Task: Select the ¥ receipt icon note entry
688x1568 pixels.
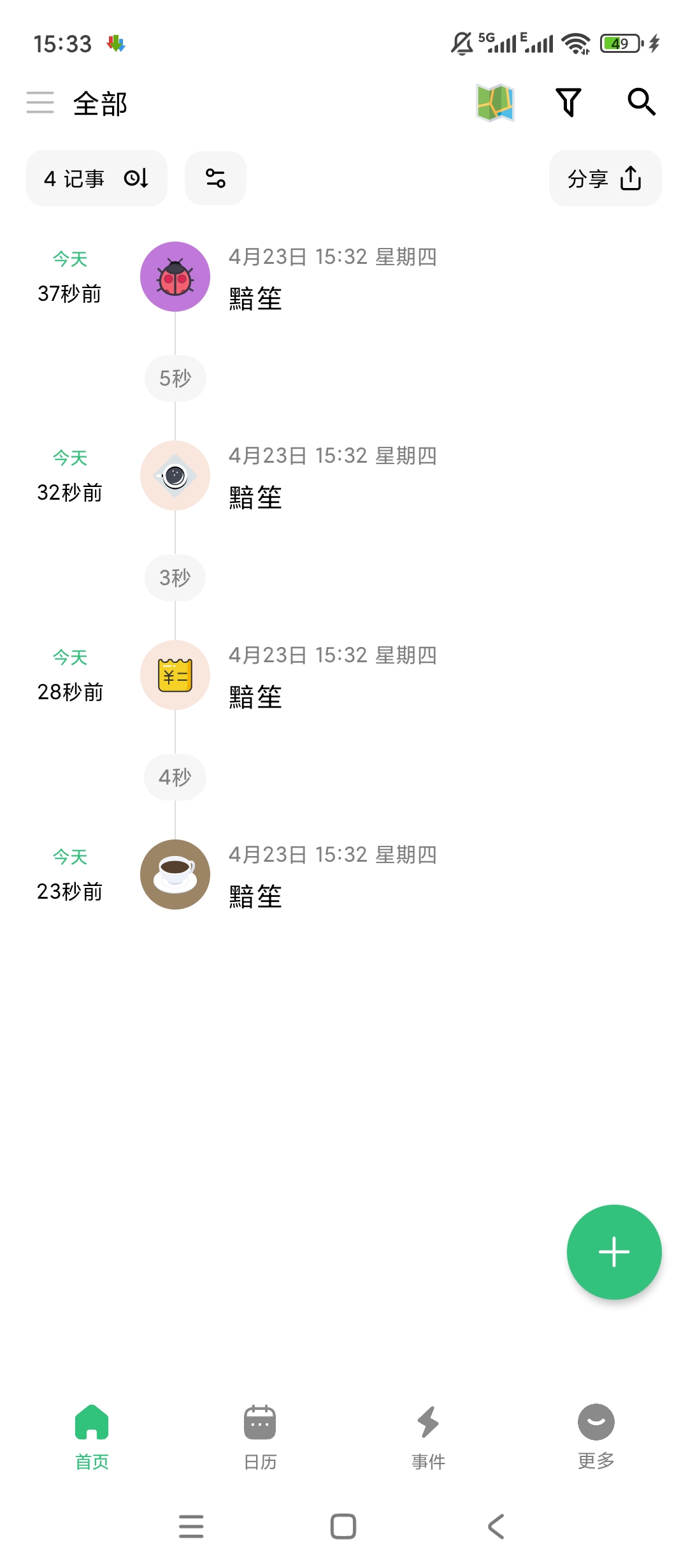Action: 175,675
